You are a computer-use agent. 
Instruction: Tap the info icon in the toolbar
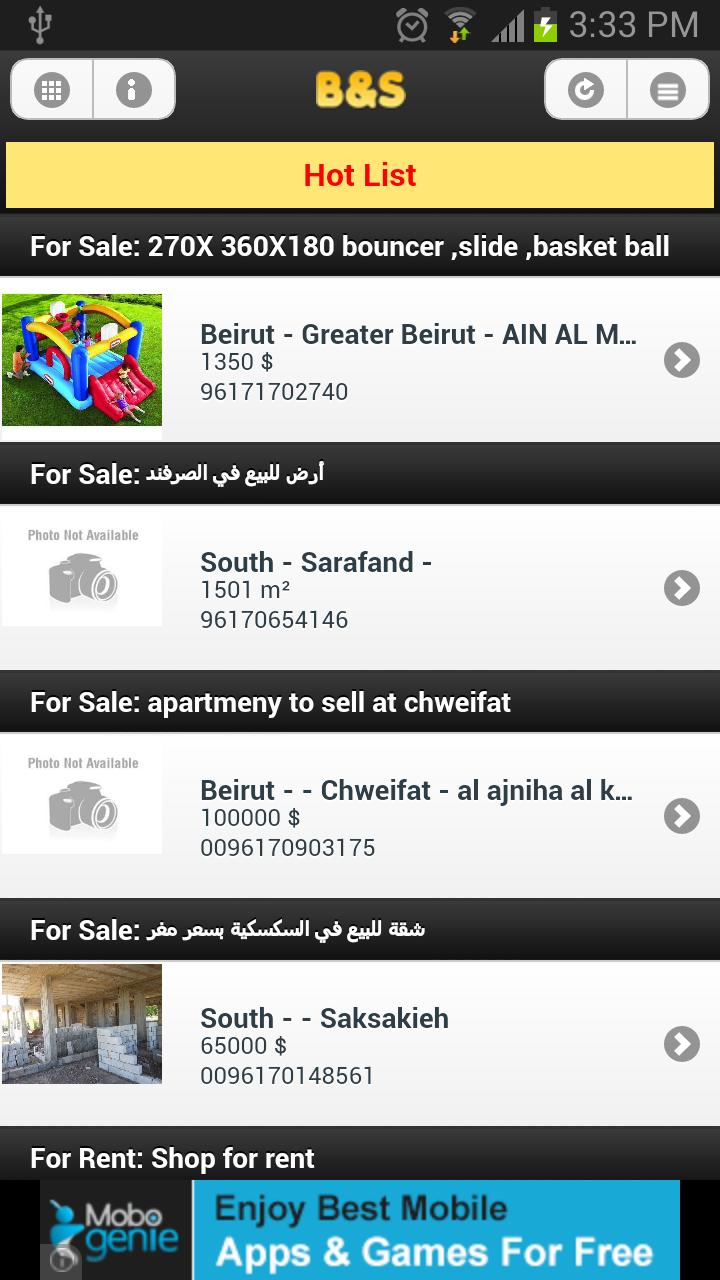click(135, 89)
